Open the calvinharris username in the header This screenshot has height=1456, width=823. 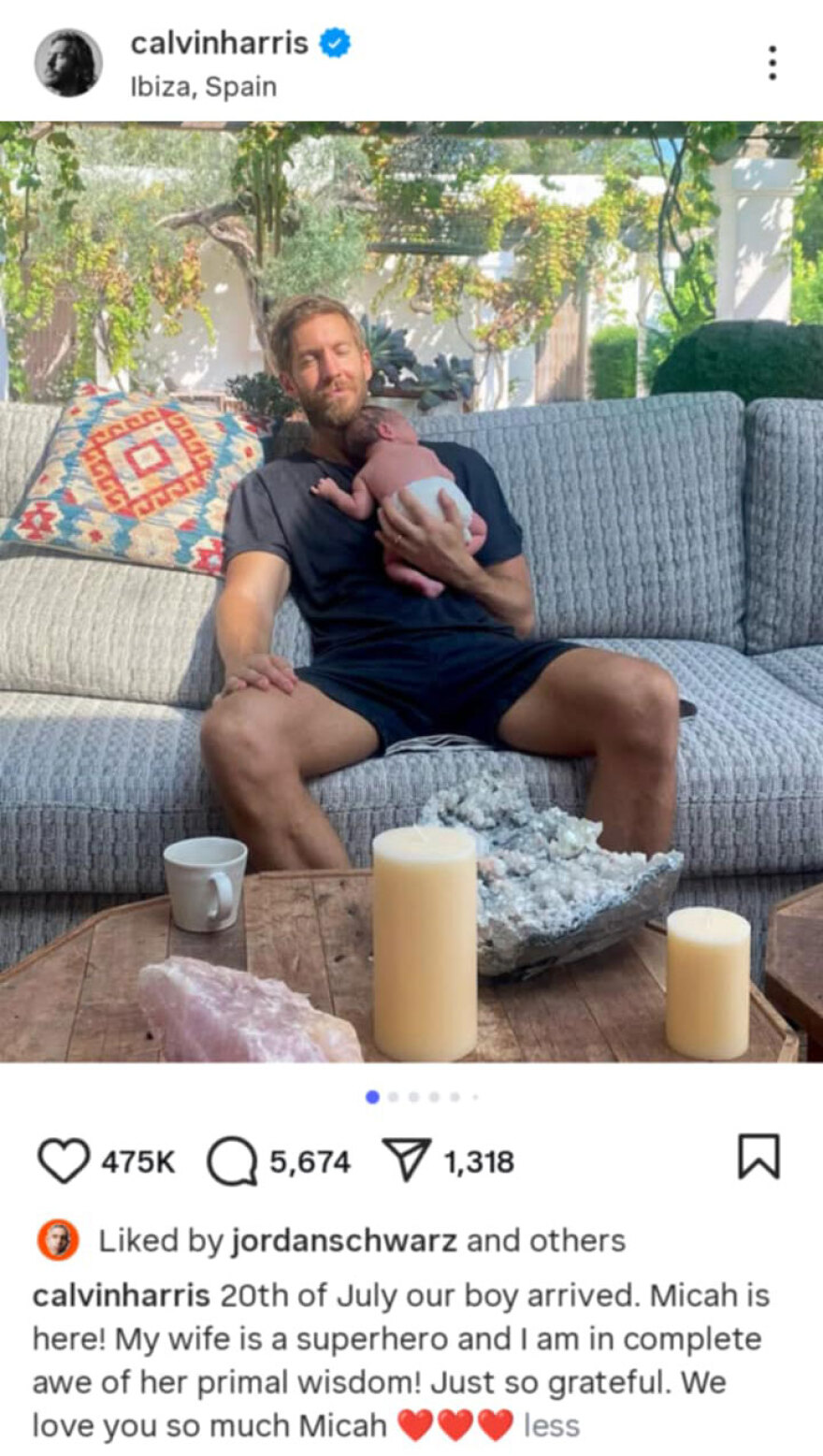pos(219,43)
